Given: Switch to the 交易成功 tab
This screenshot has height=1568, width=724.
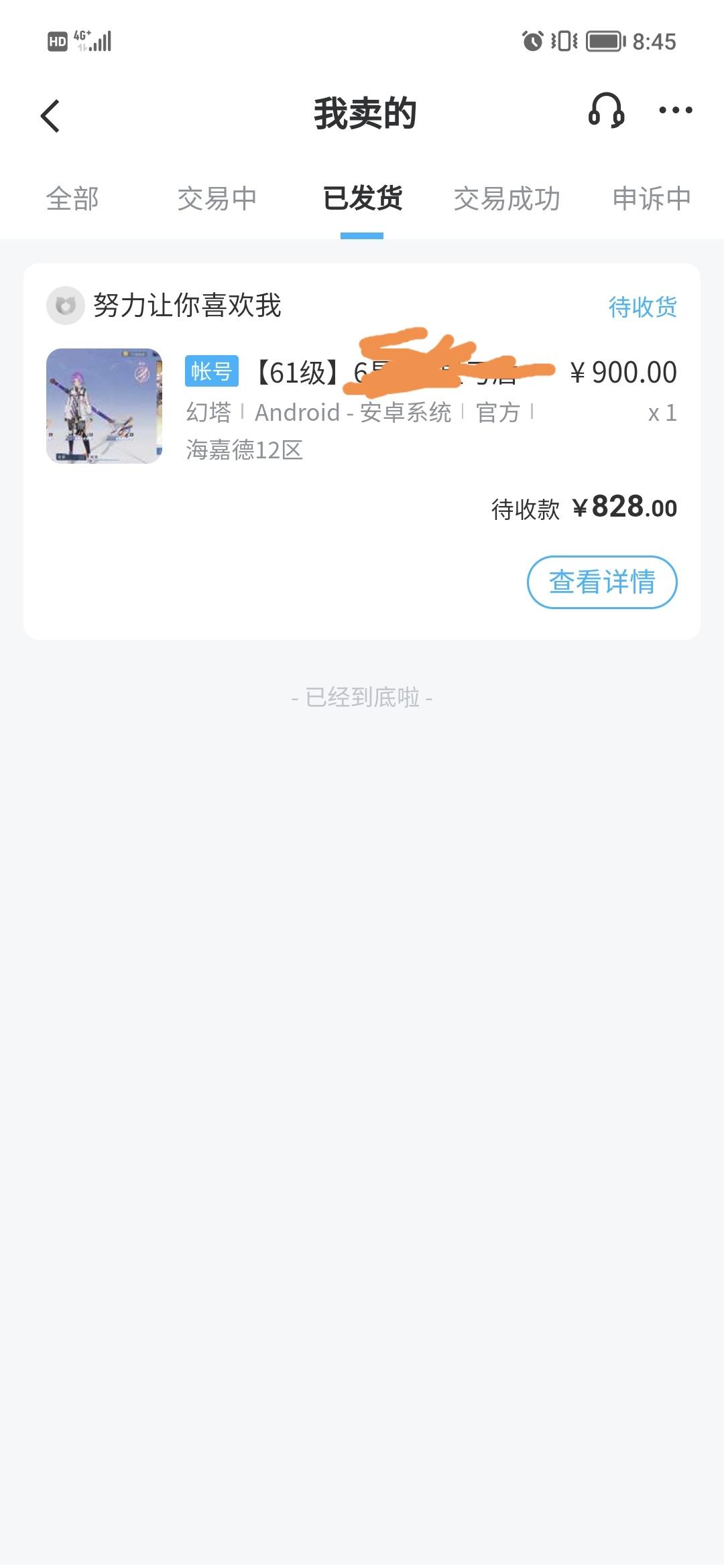Looking at the screenshot, I should pyautogui.click(x=507, y=199).
